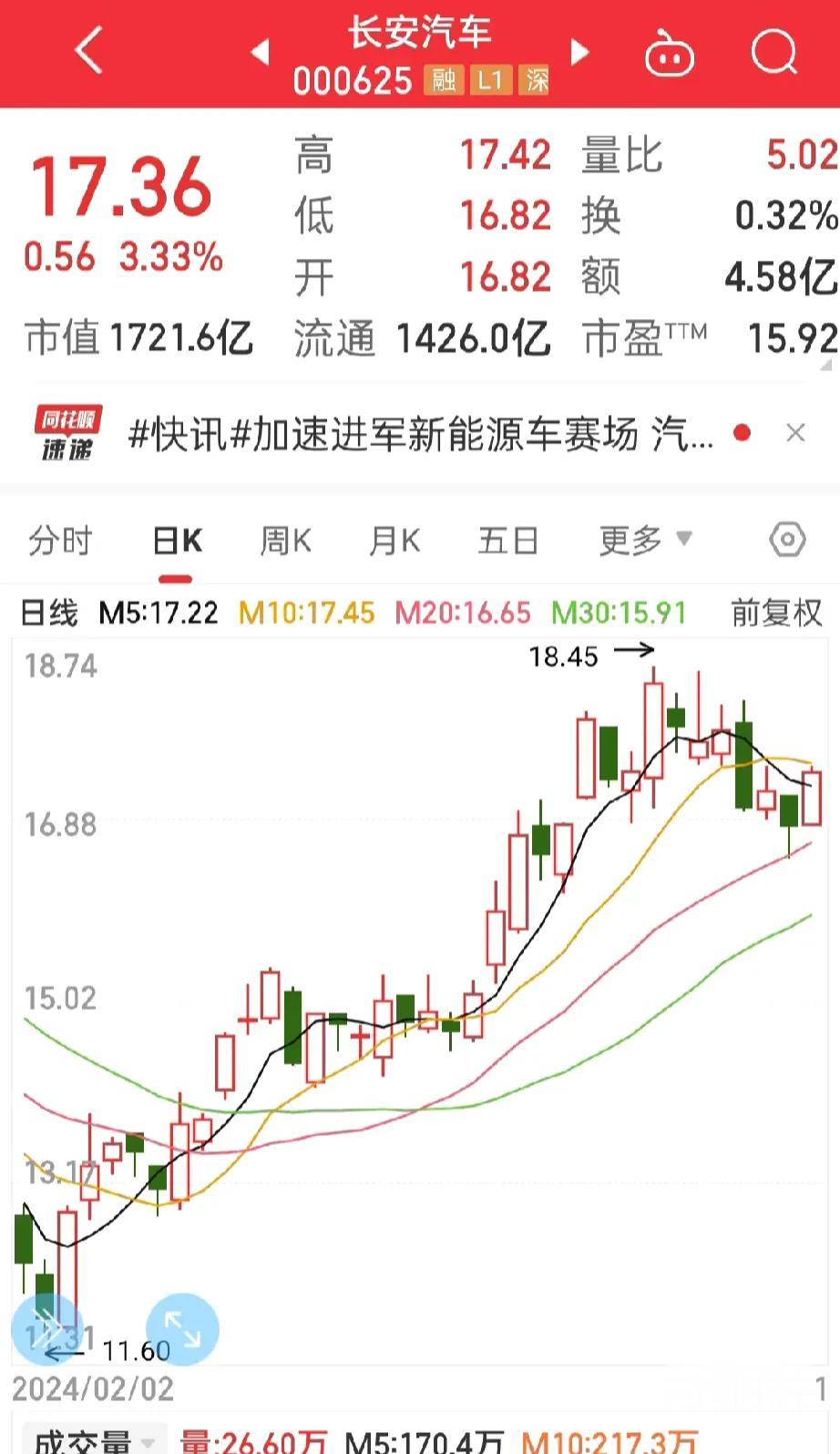Open the robot assistant icon

point(669,54)
